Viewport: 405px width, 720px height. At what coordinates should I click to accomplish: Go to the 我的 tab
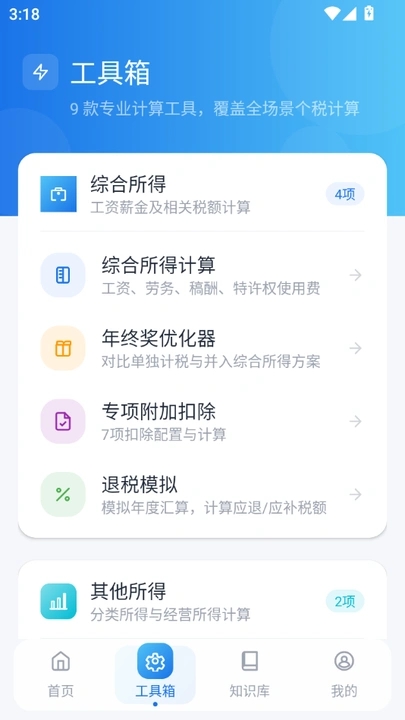pos(344,673)
